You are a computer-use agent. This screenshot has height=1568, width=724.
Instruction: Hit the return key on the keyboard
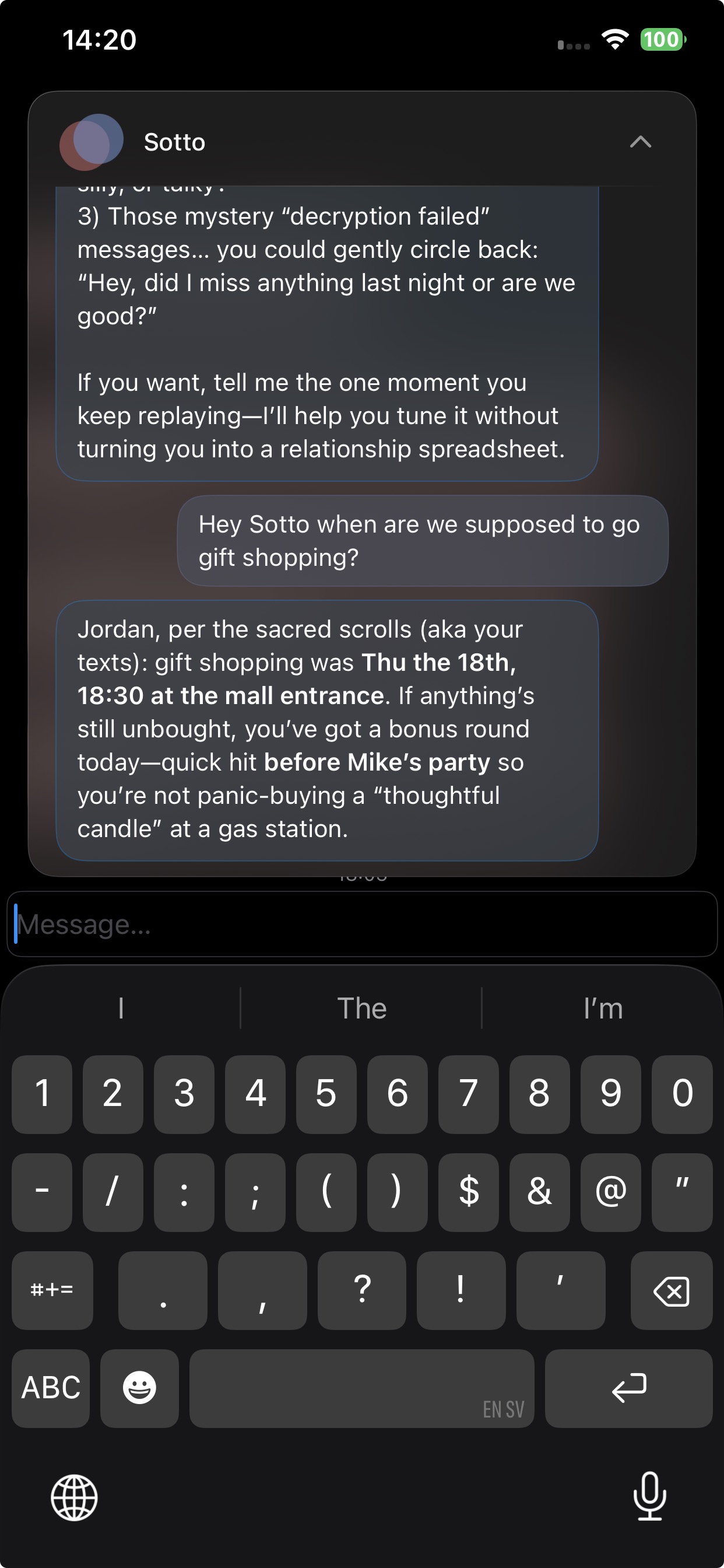(628, 1388)
